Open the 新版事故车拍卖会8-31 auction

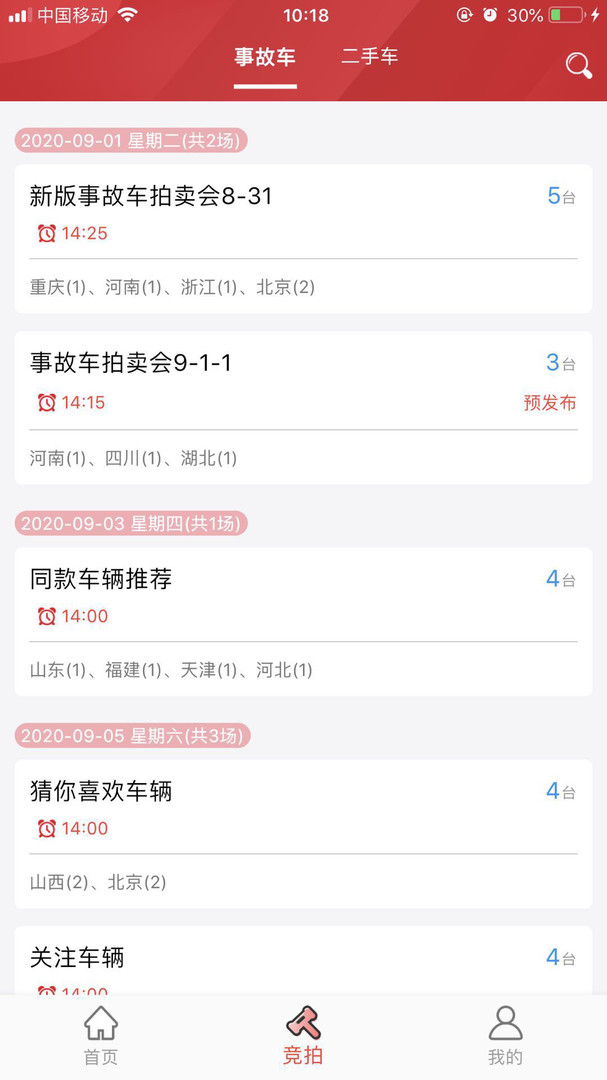click(303, 238)
